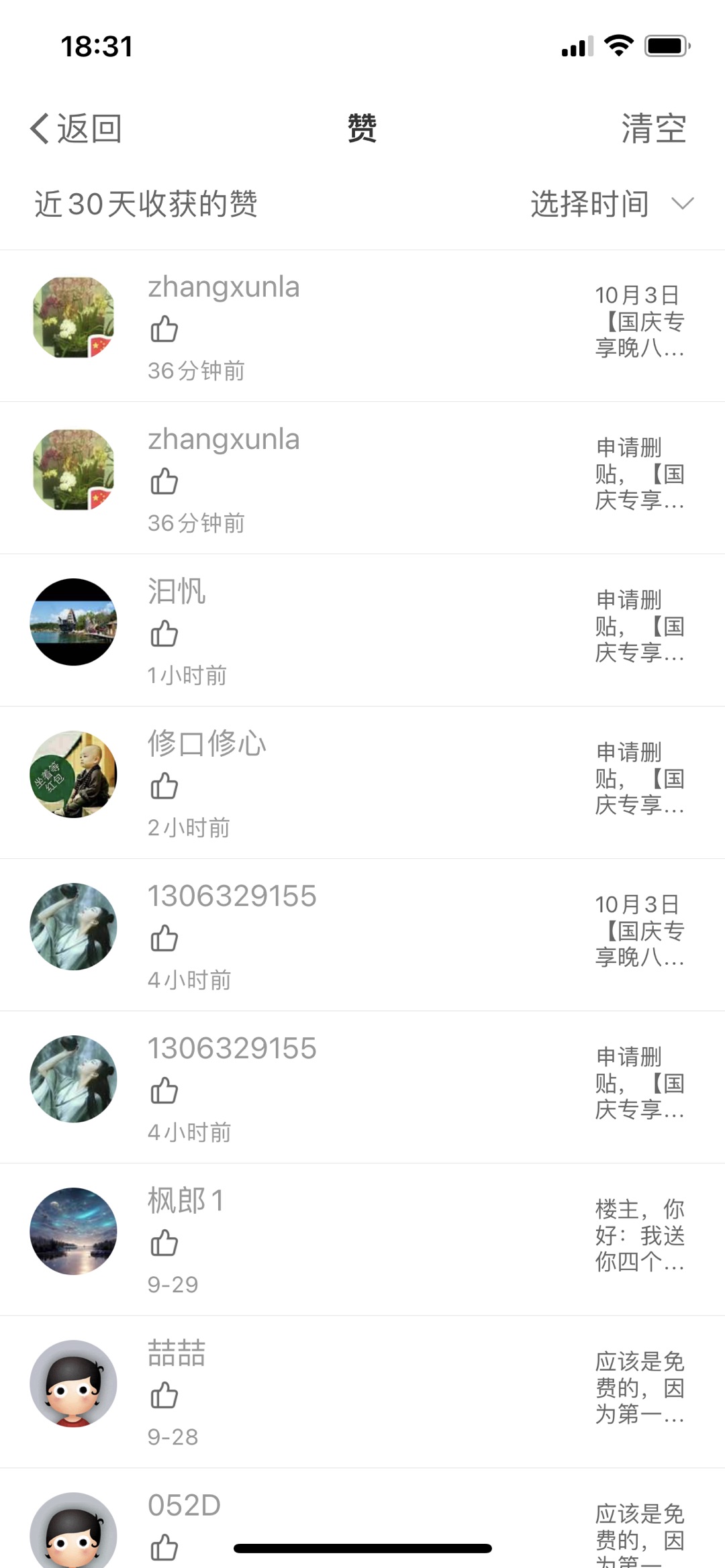Open the post preview liked by 修口修心
This screenshot has height=1568, width=725.
(639, 778)
